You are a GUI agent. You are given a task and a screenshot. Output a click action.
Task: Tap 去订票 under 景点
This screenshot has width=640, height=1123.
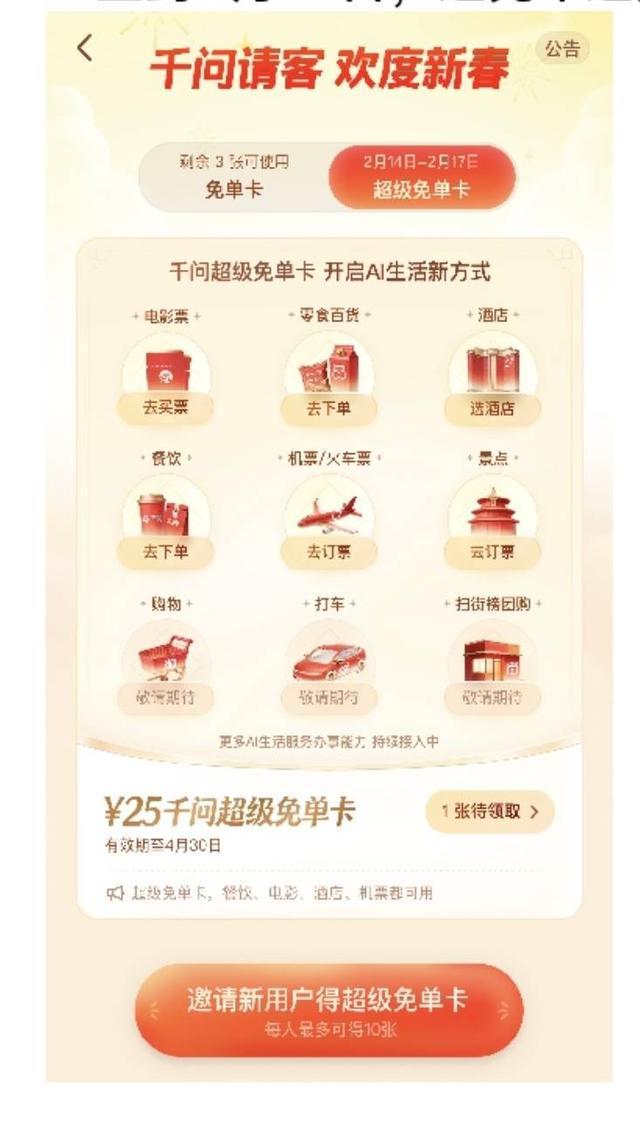pos(492,552)
